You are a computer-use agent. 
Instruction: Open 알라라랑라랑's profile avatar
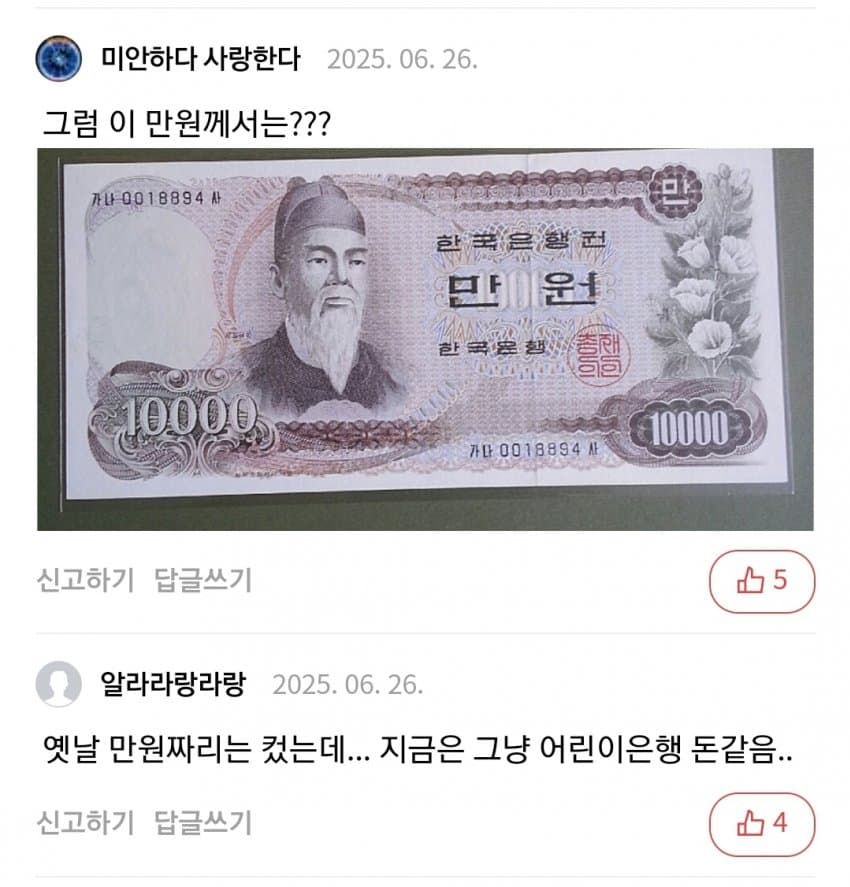pos(58,685)
